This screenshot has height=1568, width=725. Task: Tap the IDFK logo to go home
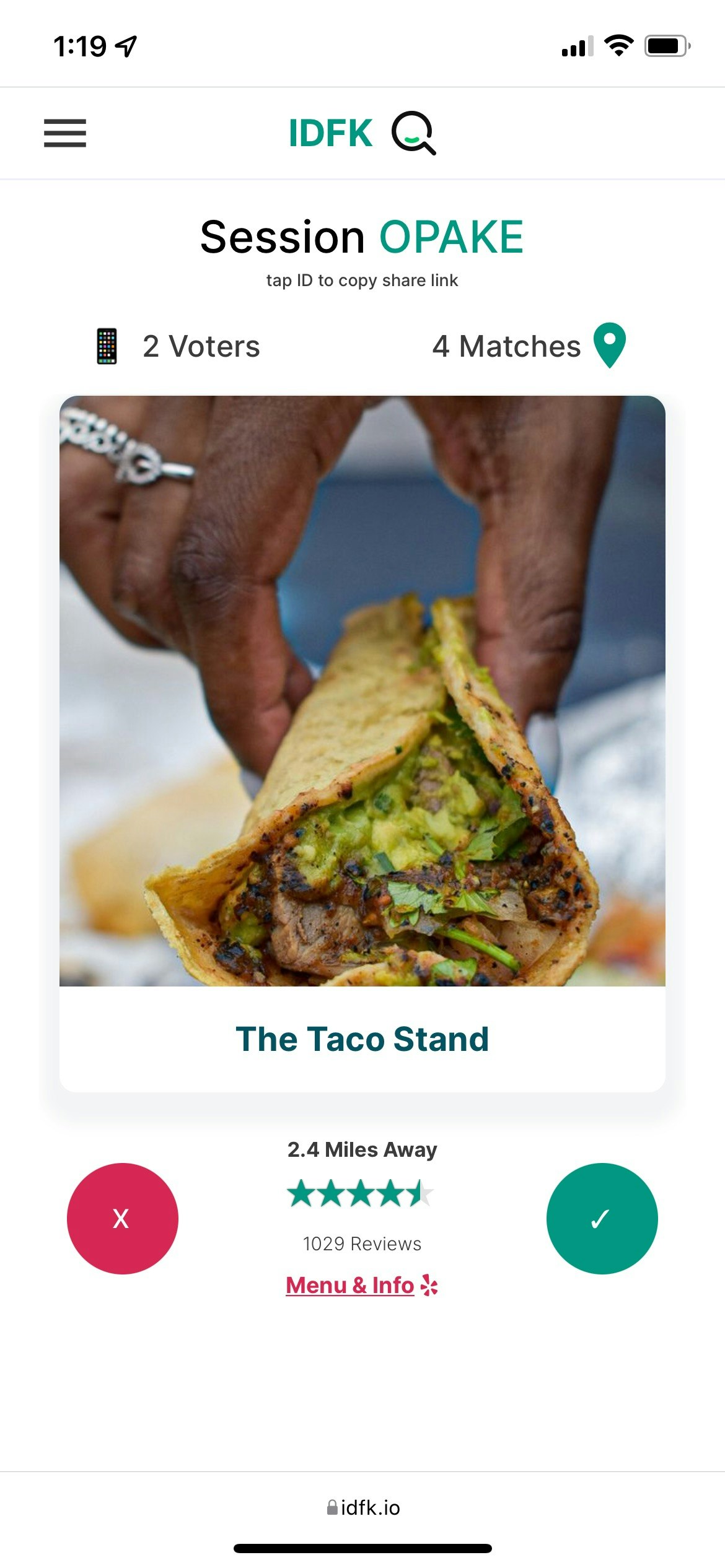click(362, 133)
